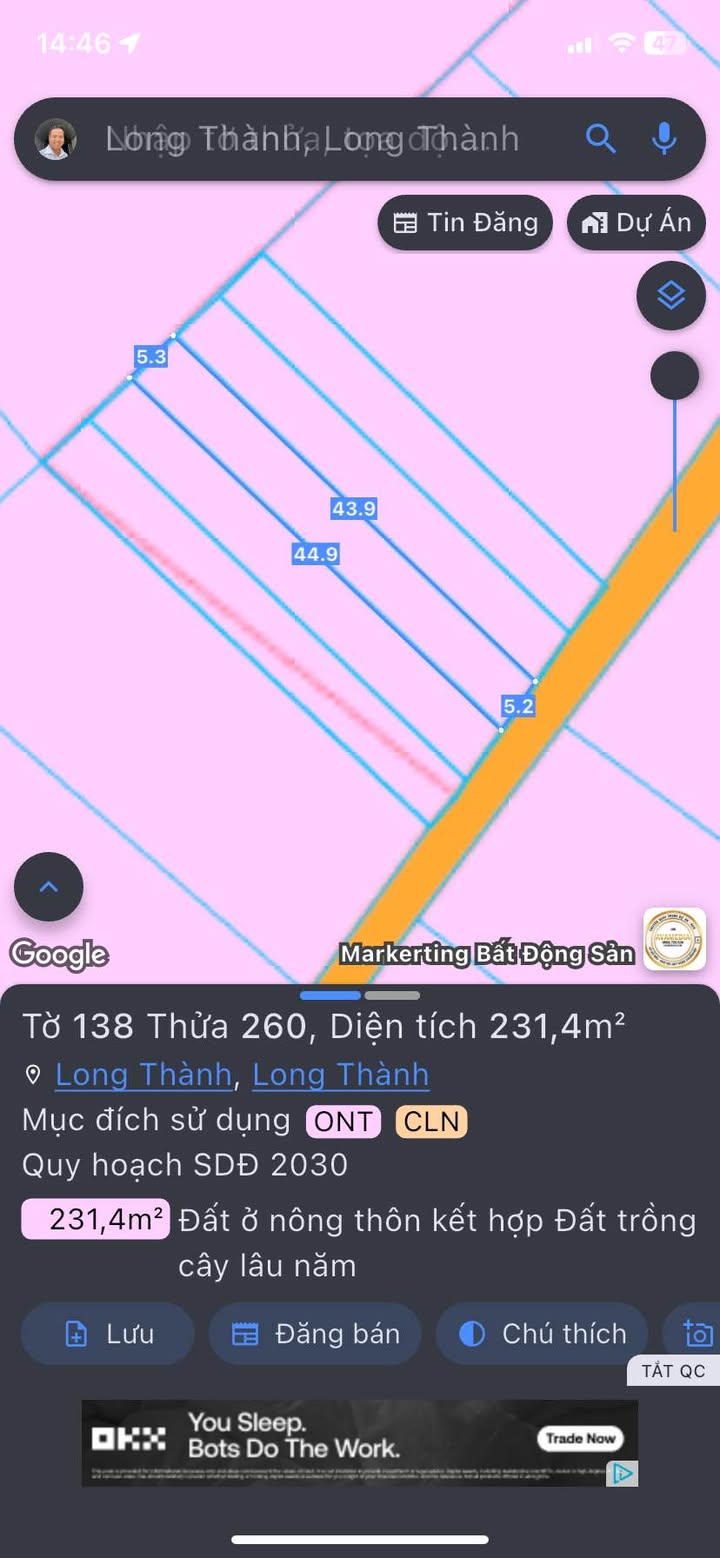The height and width of the screenshot is (1558, 720).
Task: Open the second Long Thành location link
Action: point(340,1074)
